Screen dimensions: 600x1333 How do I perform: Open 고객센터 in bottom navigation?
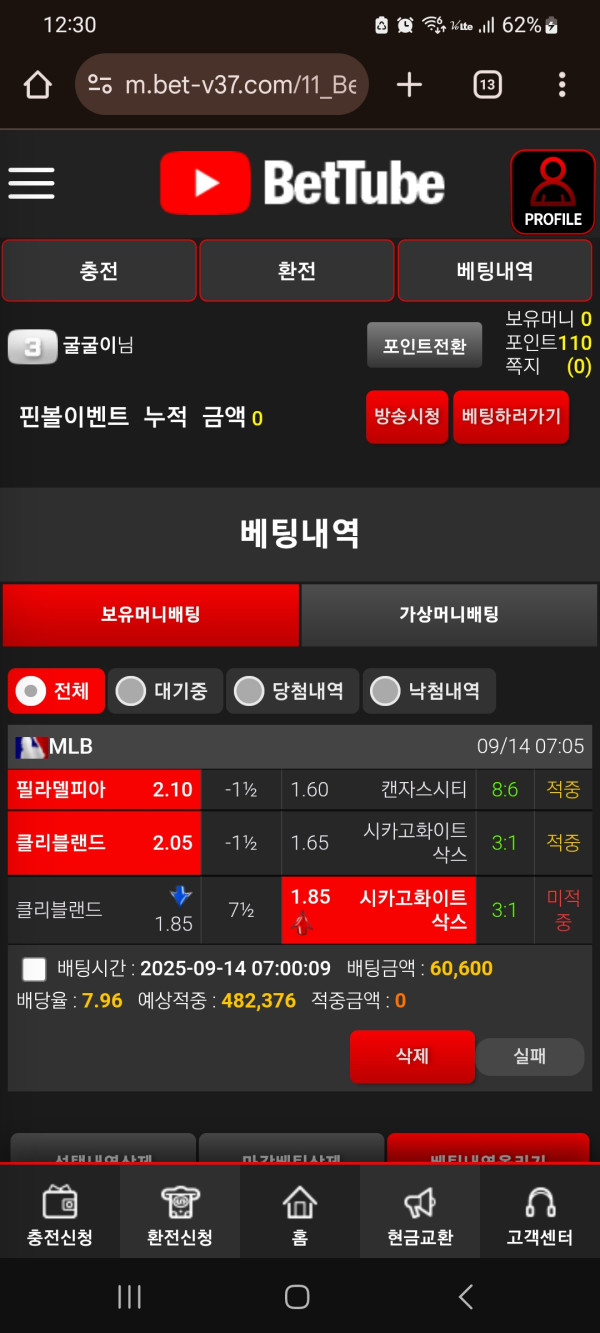click(540, 1215)
